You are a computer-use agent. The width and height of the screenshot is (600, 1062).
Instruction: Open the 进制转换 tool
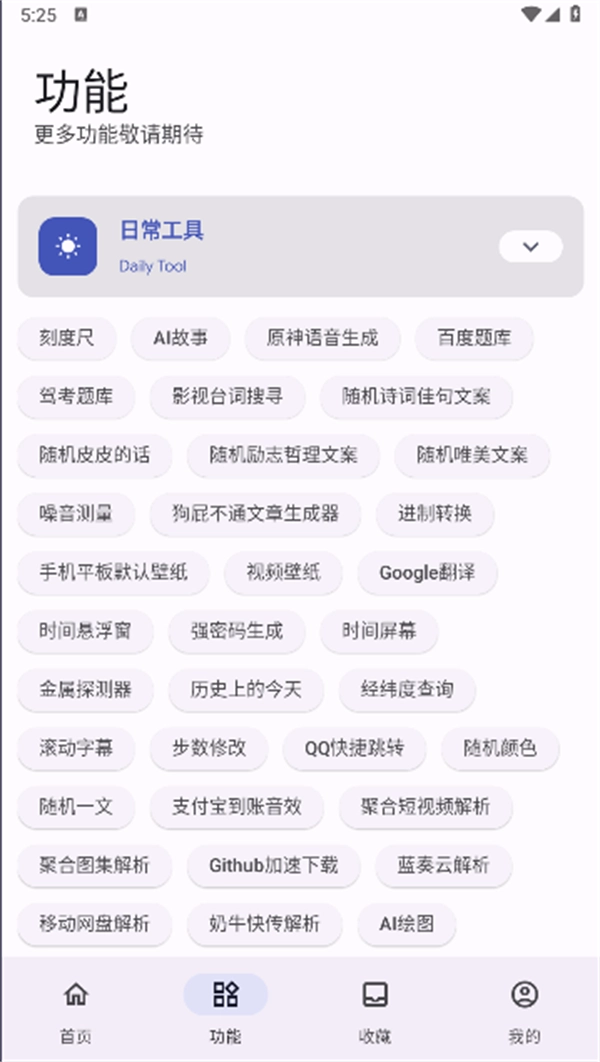[434, 514]
